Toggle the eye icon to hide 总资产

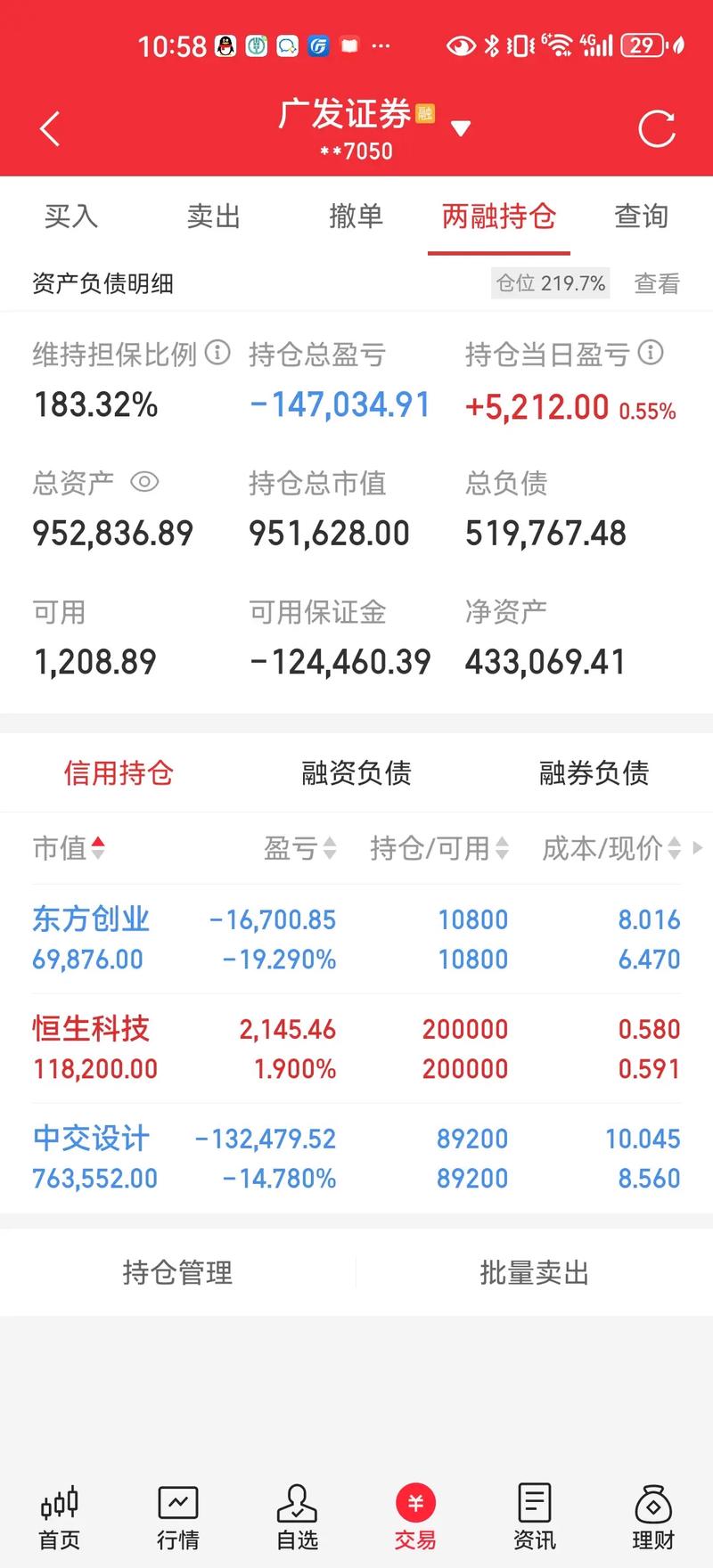tap(143, 482)
